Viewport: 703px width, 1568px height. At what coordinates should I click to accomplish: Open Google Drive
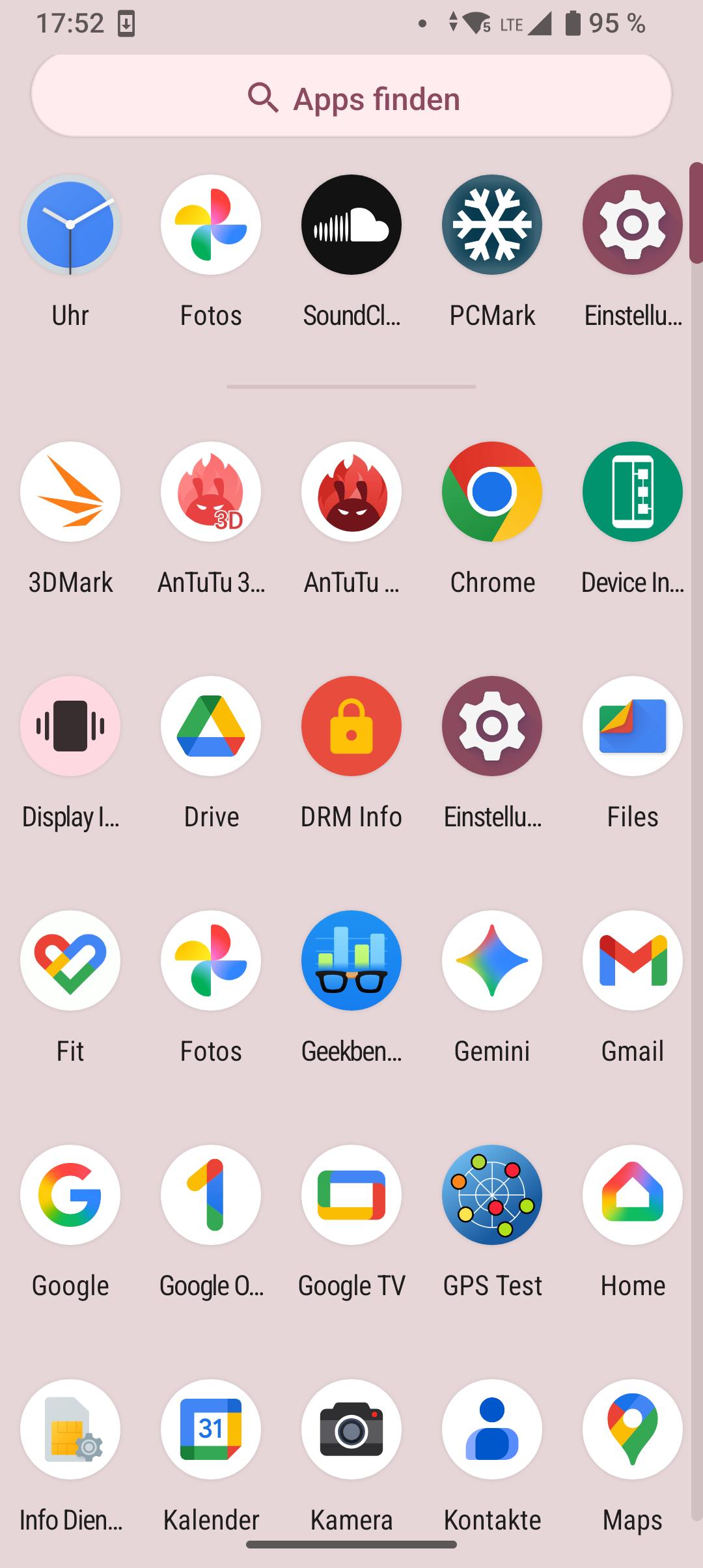(x=211, y=726)
